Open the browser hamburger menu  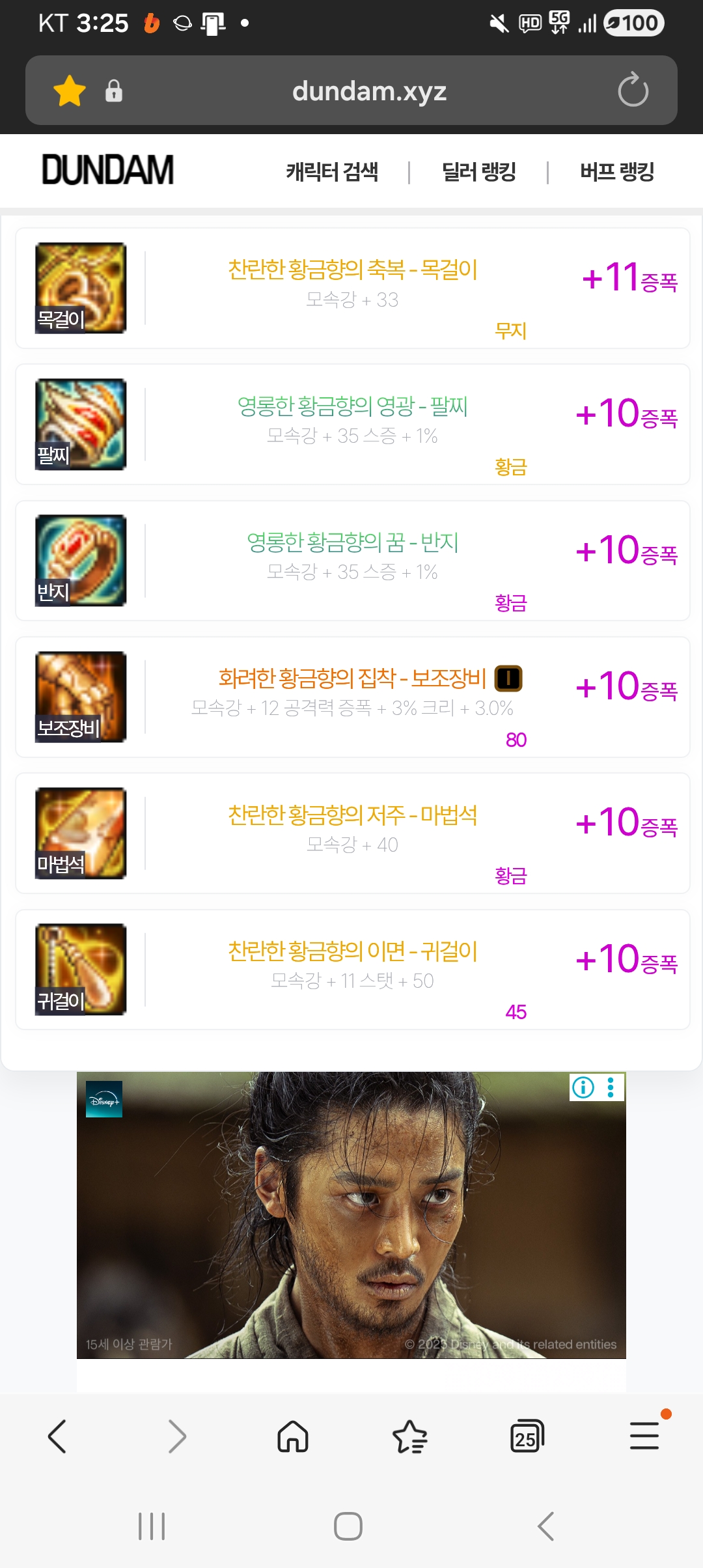tap(644, 1436)
